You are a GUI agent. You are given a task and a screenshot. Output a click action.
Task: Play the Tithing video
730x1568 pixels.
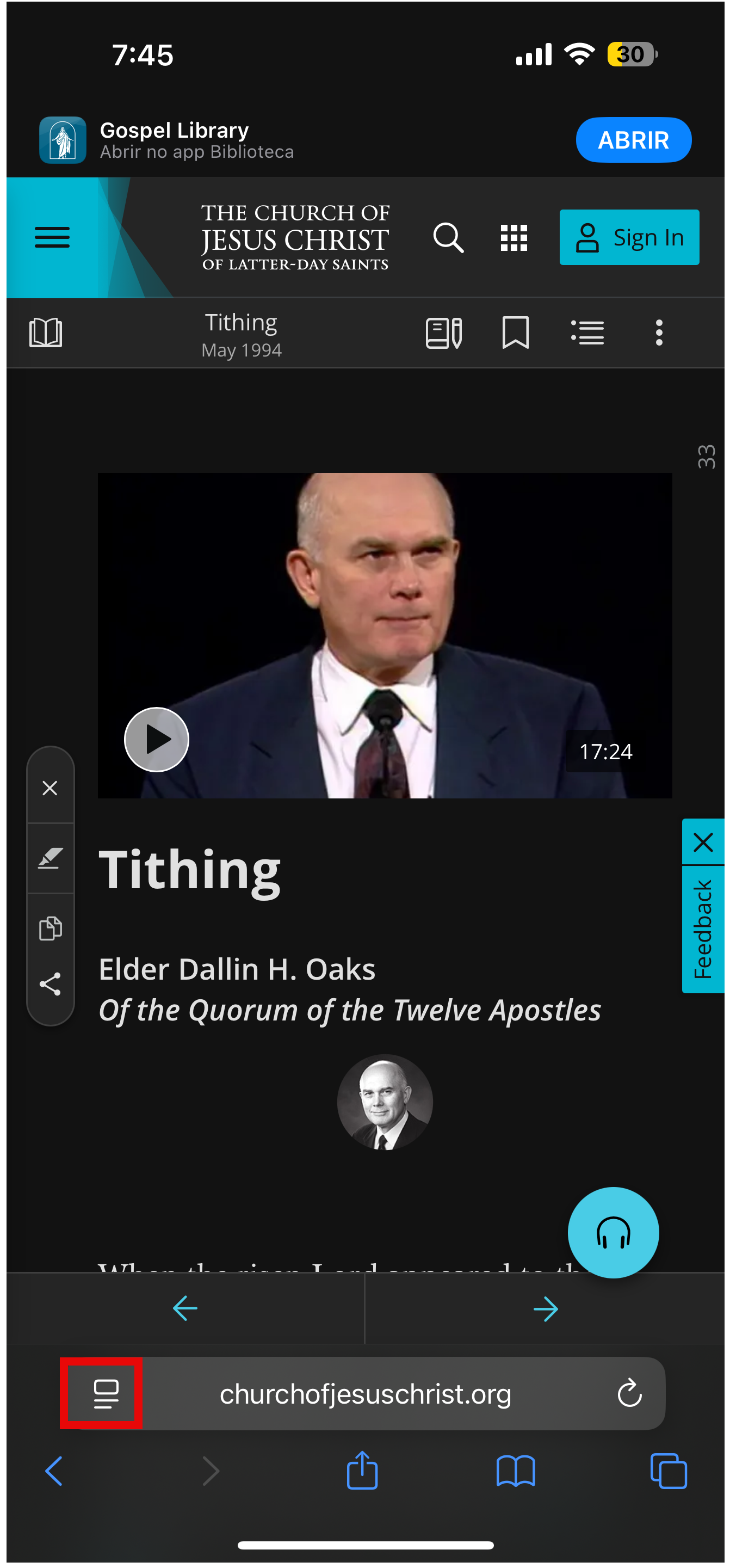pos(156,739)
